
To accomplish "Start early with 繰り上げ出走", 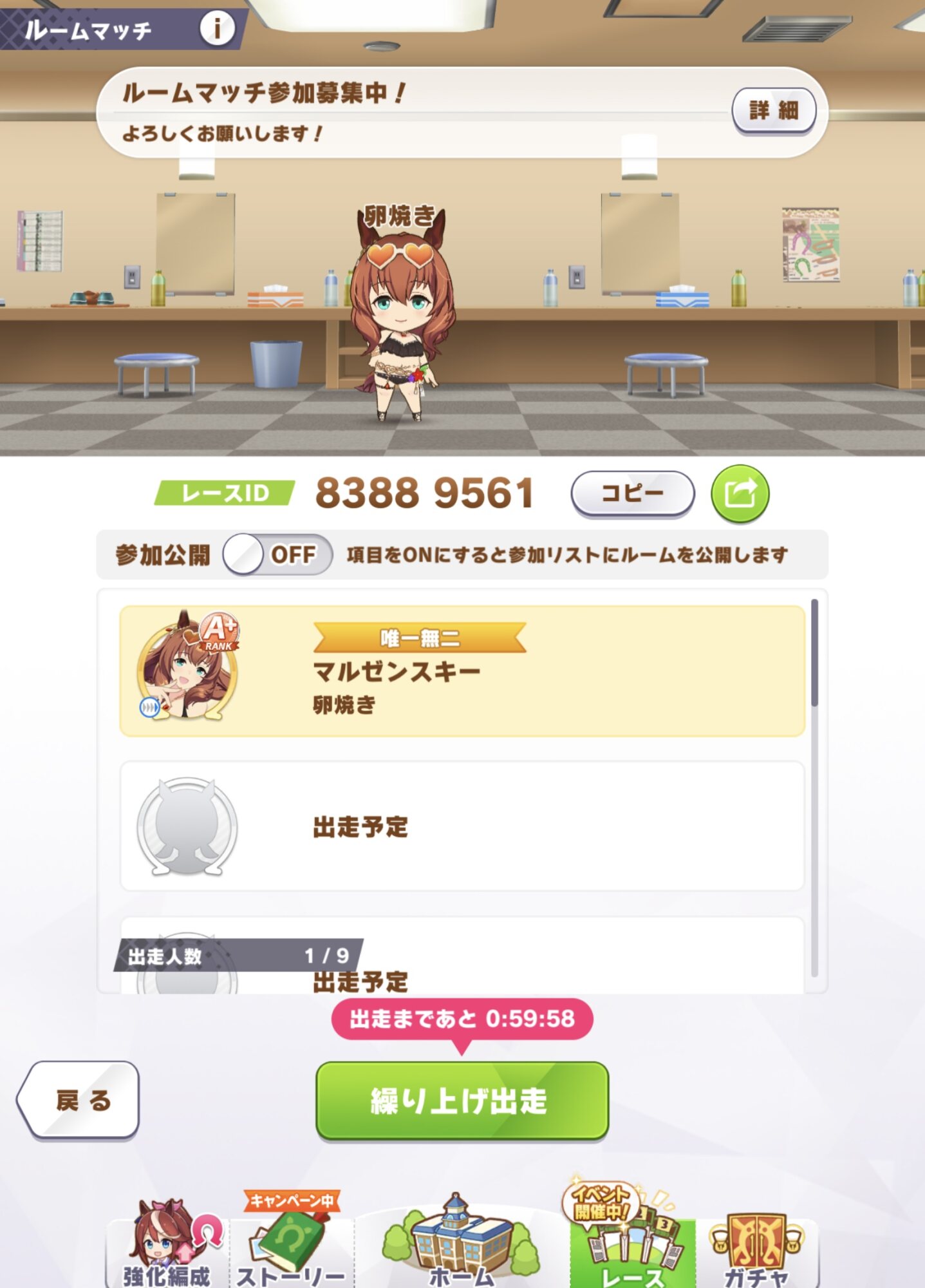I will pos(462,1101).
